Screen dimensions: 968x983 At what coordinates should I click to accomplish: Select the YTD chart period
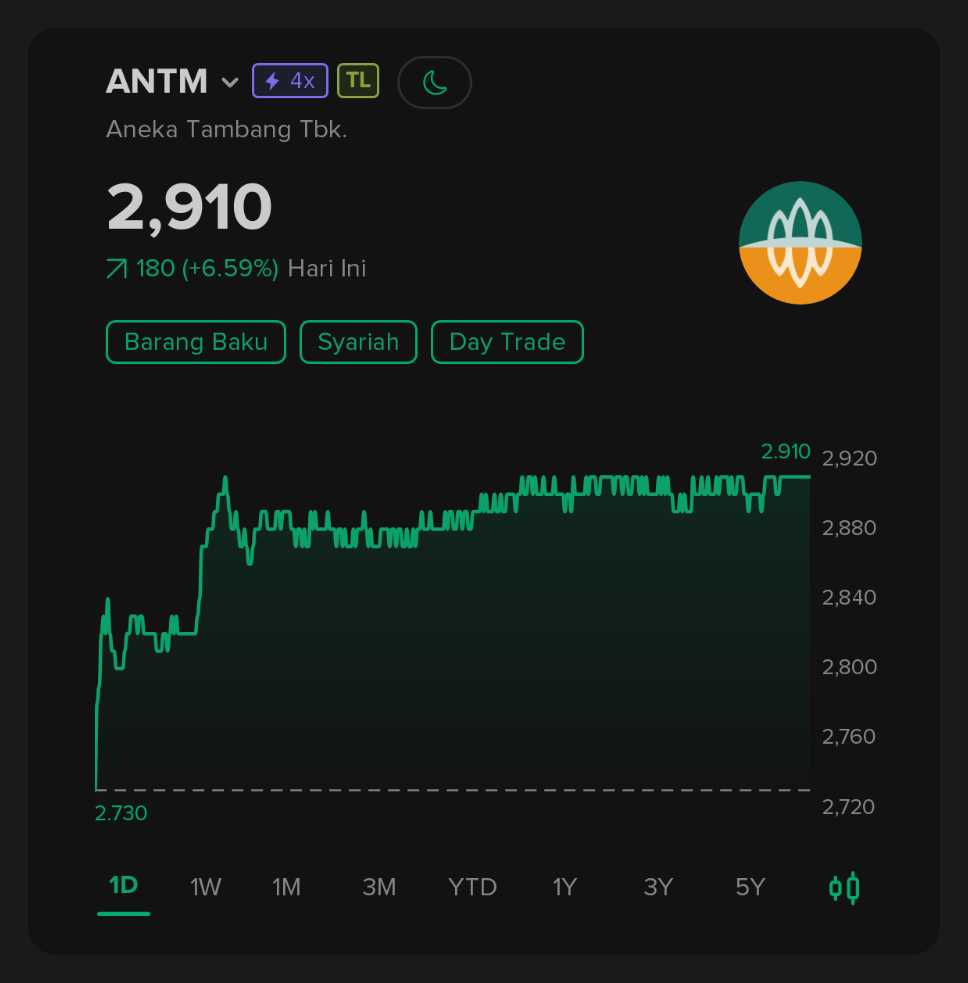point(472,887)
